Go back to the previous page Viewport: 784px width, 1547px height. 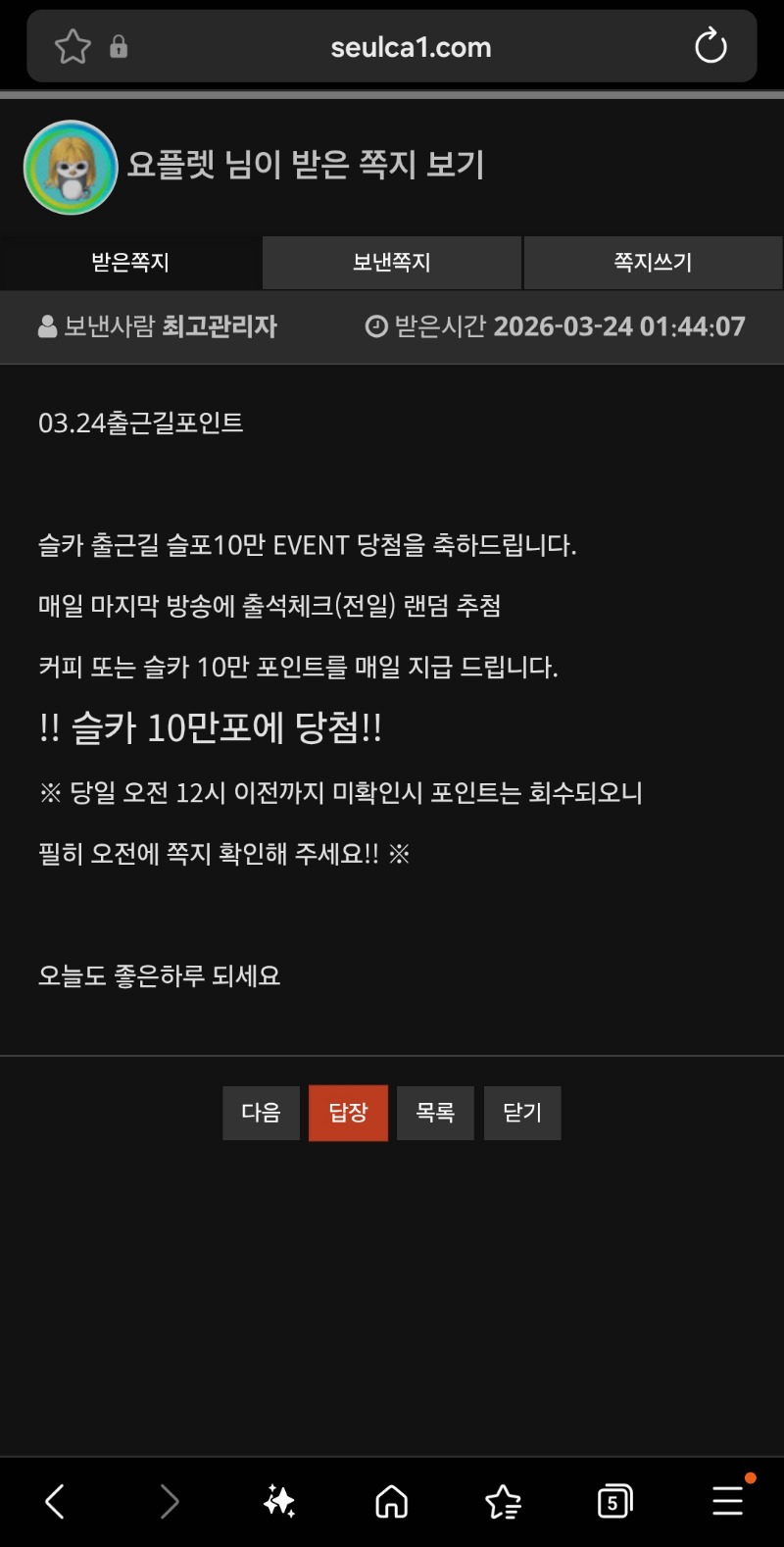coord(56,1501)
